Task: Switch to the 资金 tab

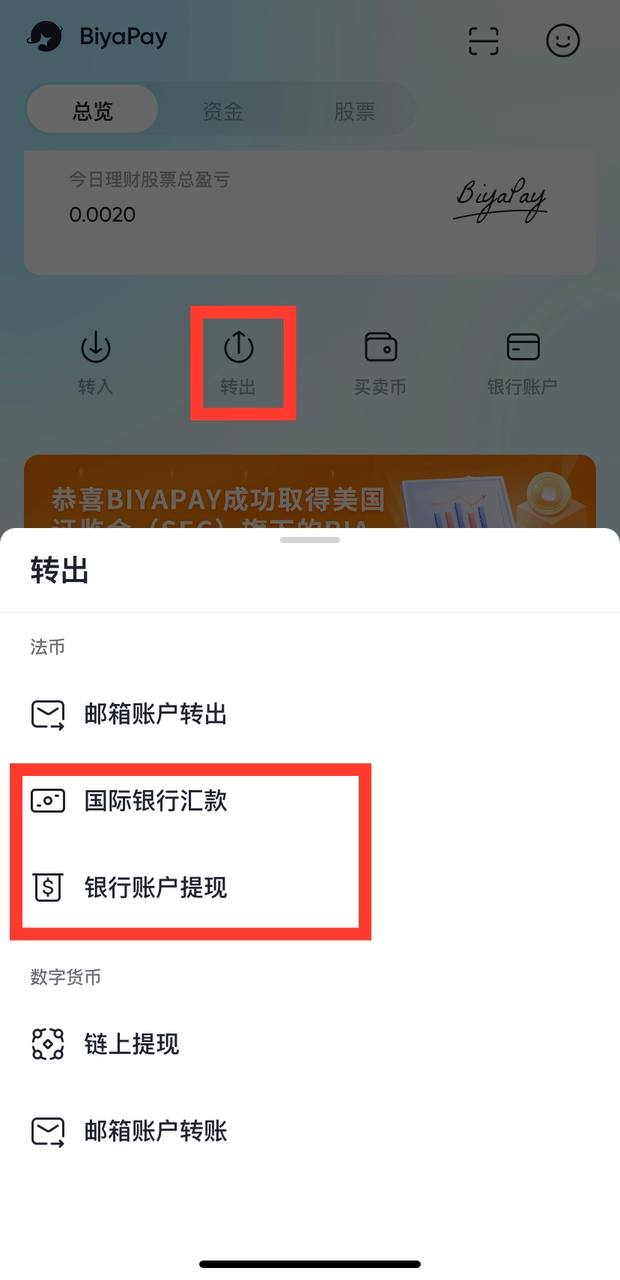Action: tap(222, 110)
